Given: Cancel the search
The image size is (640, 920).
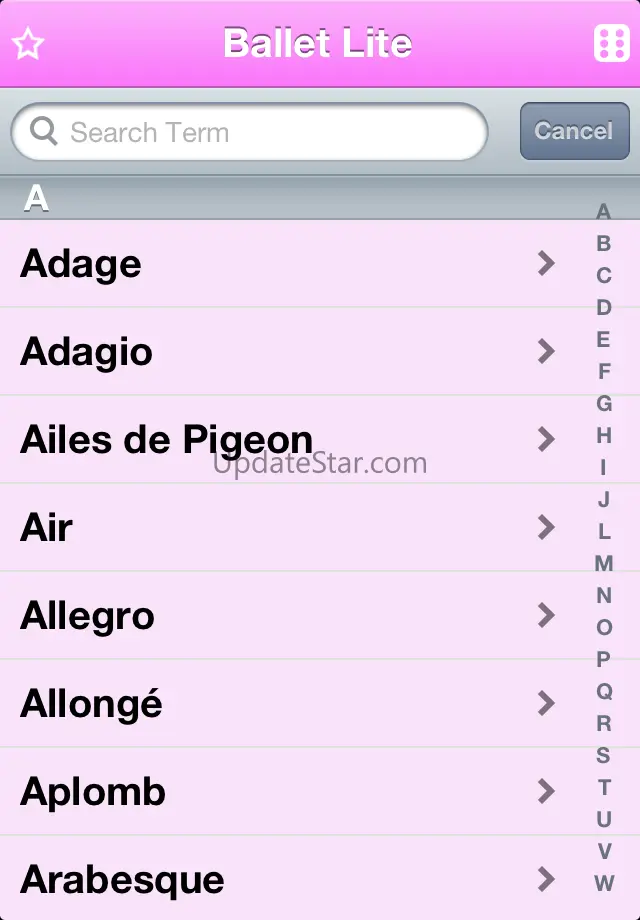Looking at the screenshot, I should [574, 131].
